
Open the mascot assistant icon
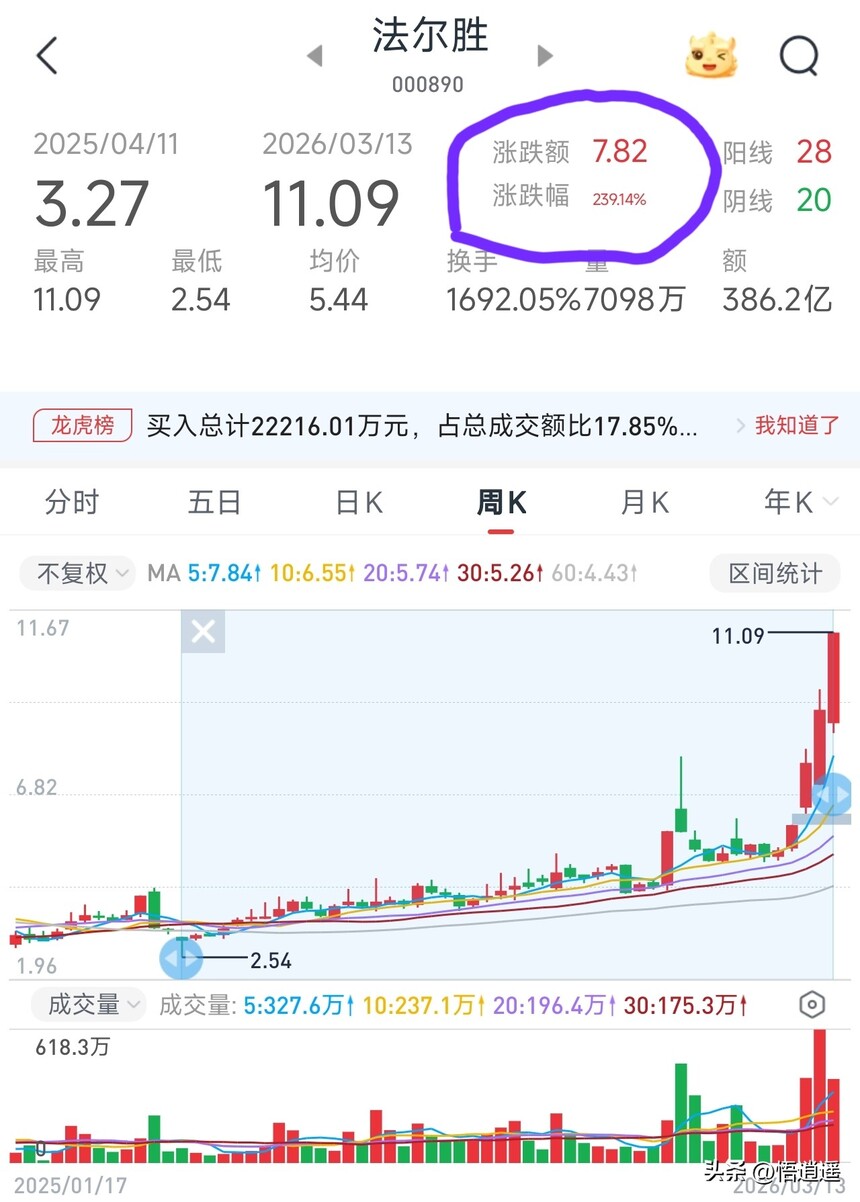point(710,56)
